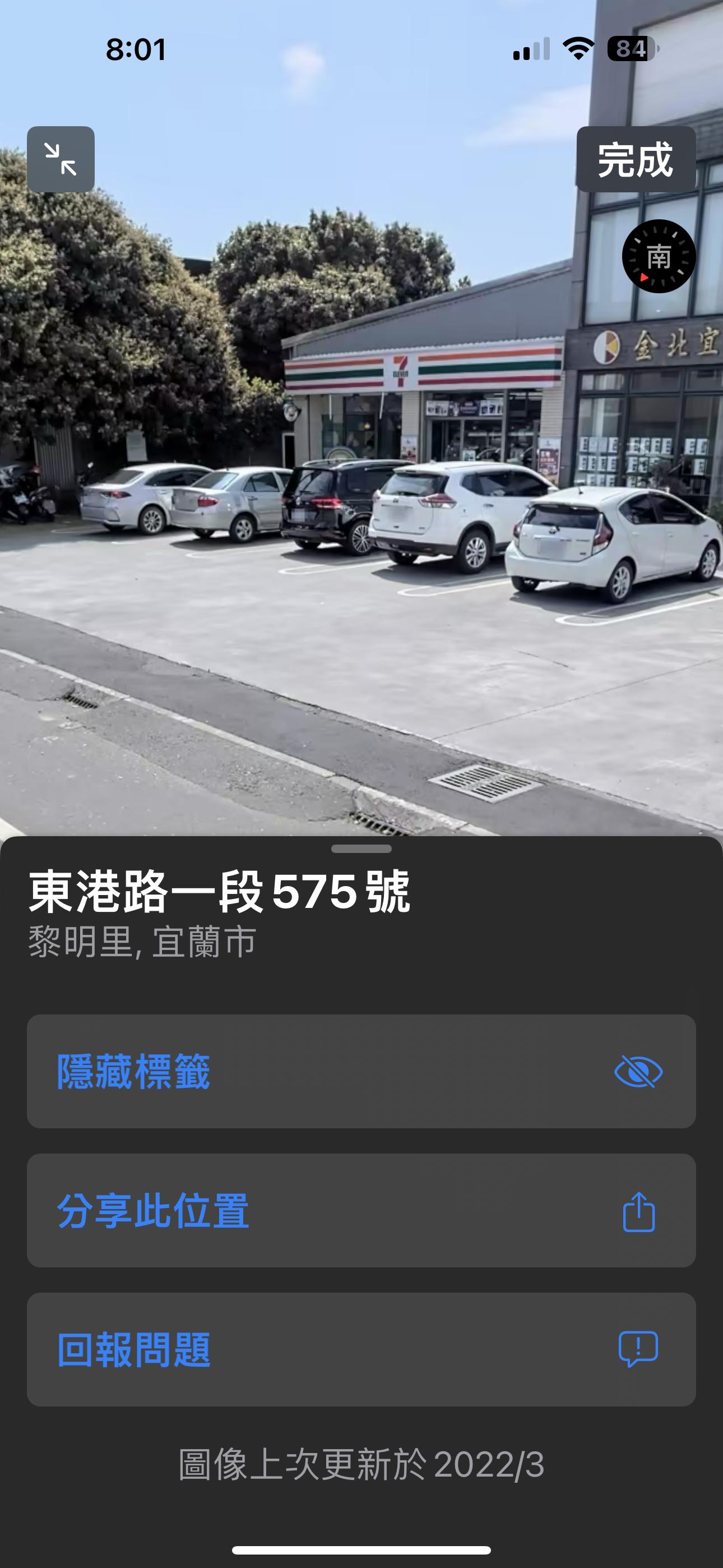The height and width of the screenshot is (1568, 723).
Task: Tap 完成 to close Look Around
Action: [636, 159]
